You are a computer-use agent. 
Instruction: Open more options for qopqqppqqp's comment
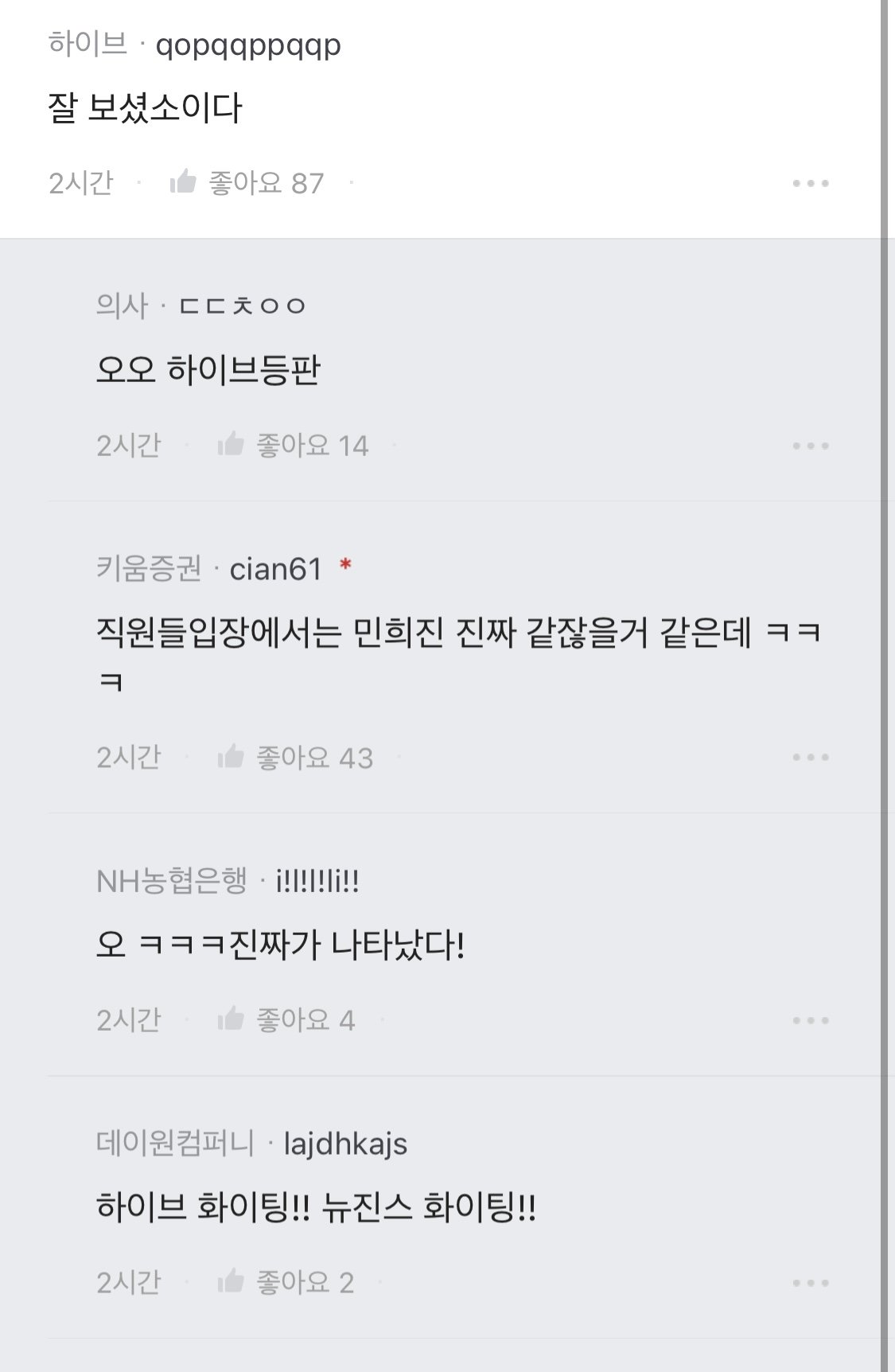[x=811, y=184]
